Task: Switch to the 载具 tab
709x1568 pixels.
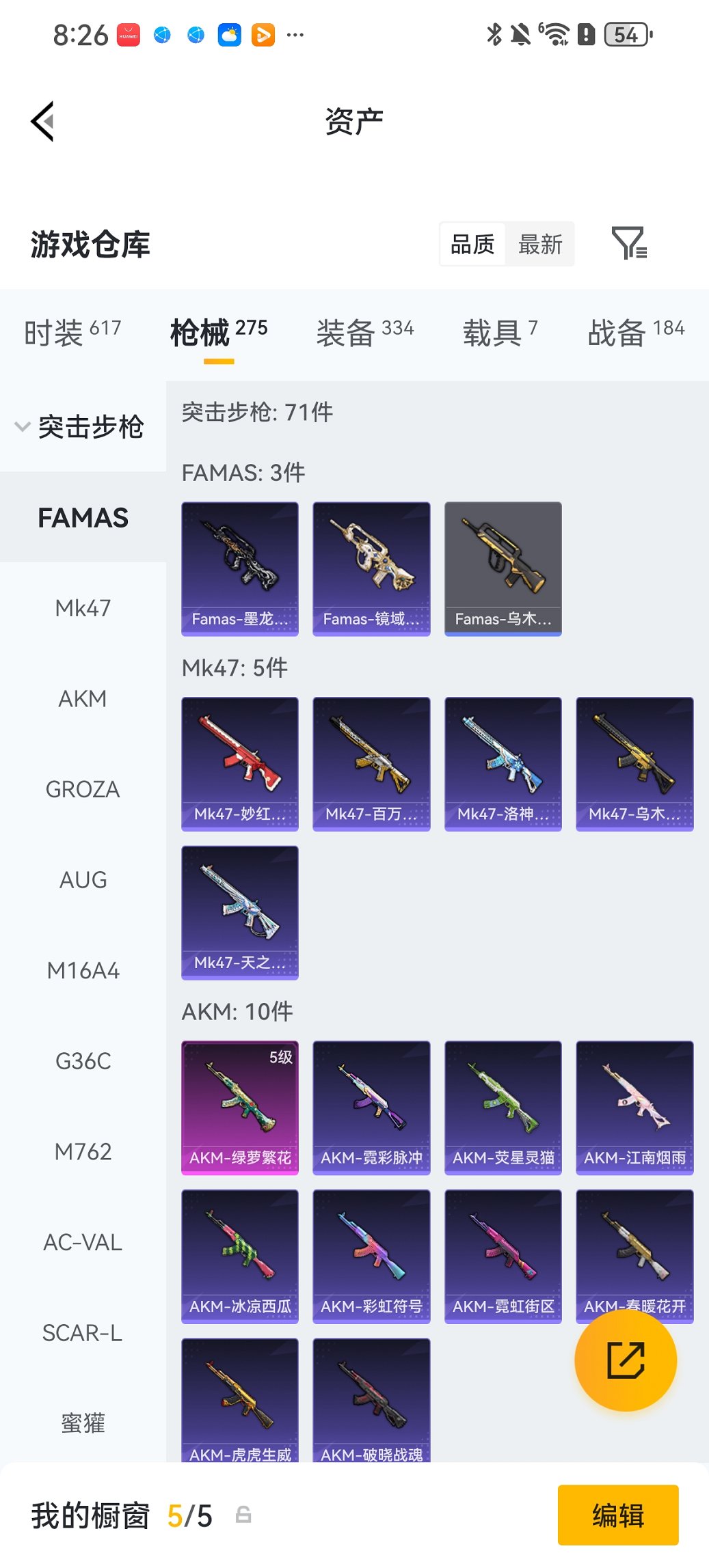Action: click(500, 333)
